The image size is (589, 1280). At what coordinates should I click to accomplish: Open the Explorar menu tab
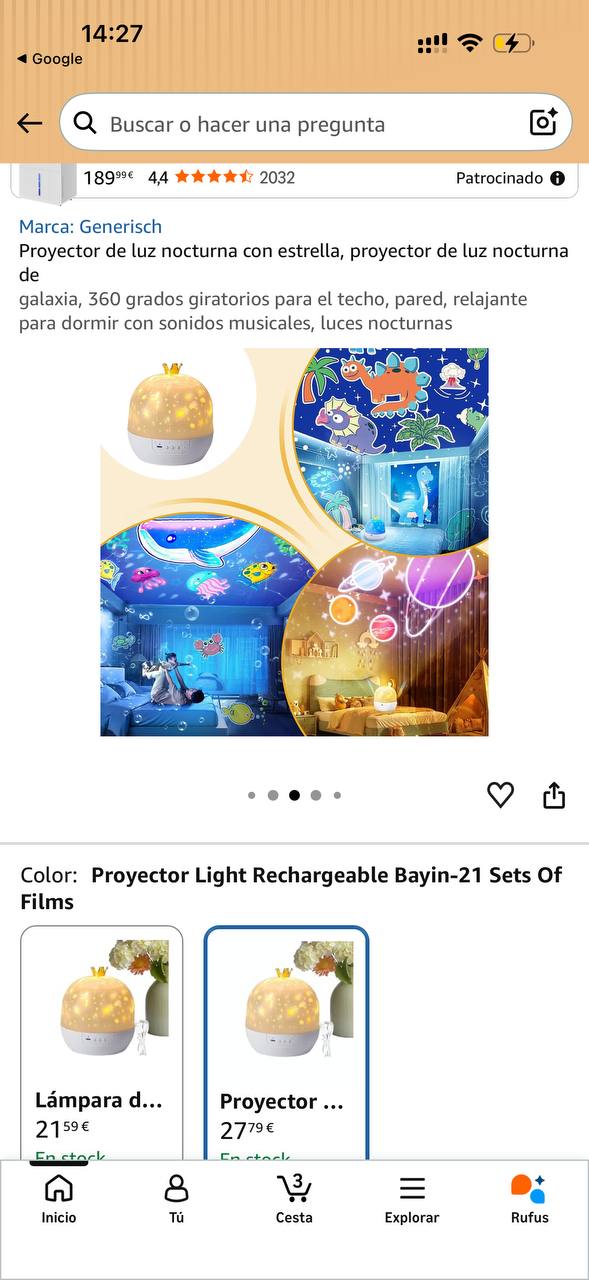click(x=412, y=1199)
